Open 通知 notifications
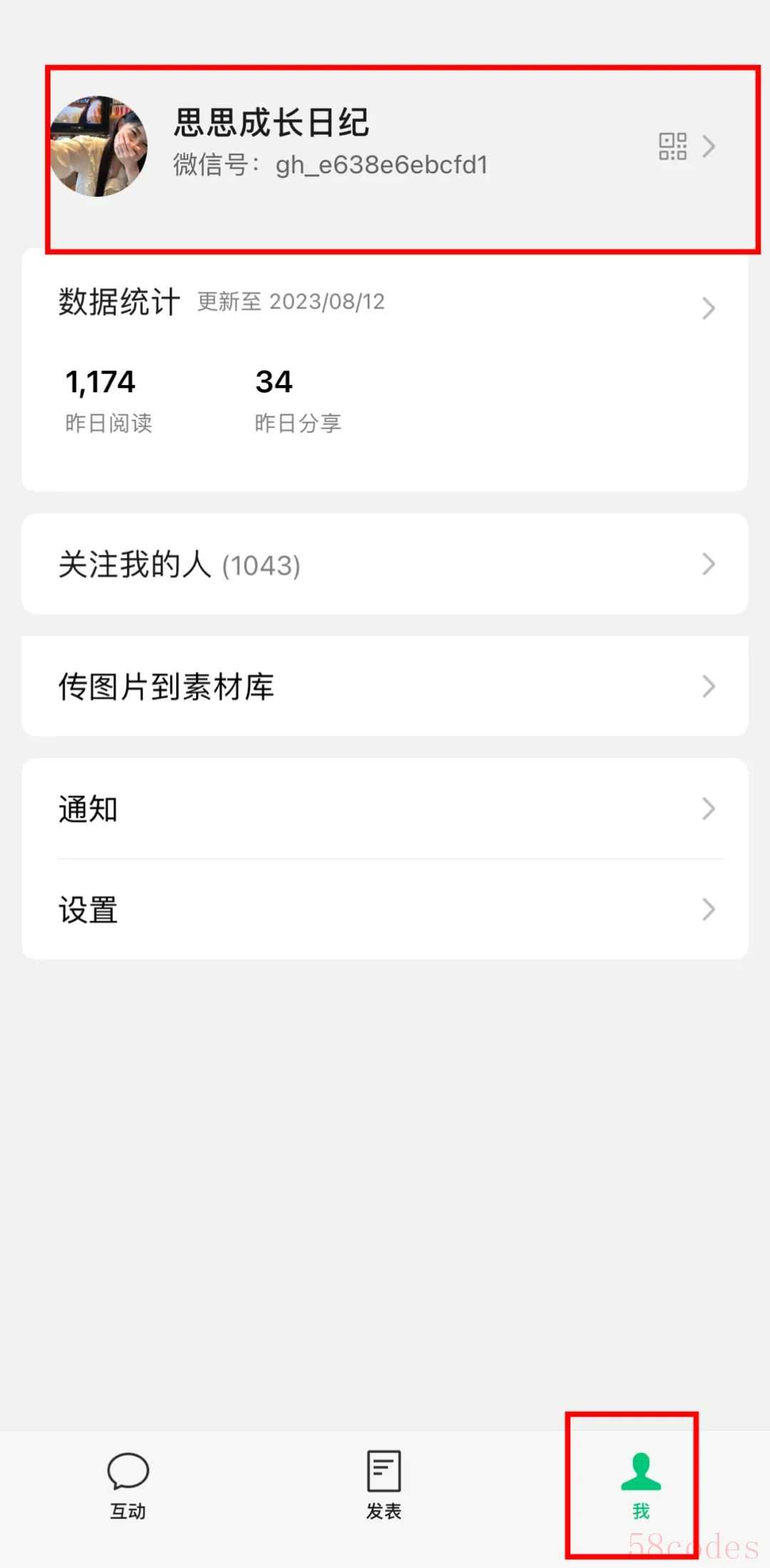The image size is (770, 1568). tap(385, 809)
